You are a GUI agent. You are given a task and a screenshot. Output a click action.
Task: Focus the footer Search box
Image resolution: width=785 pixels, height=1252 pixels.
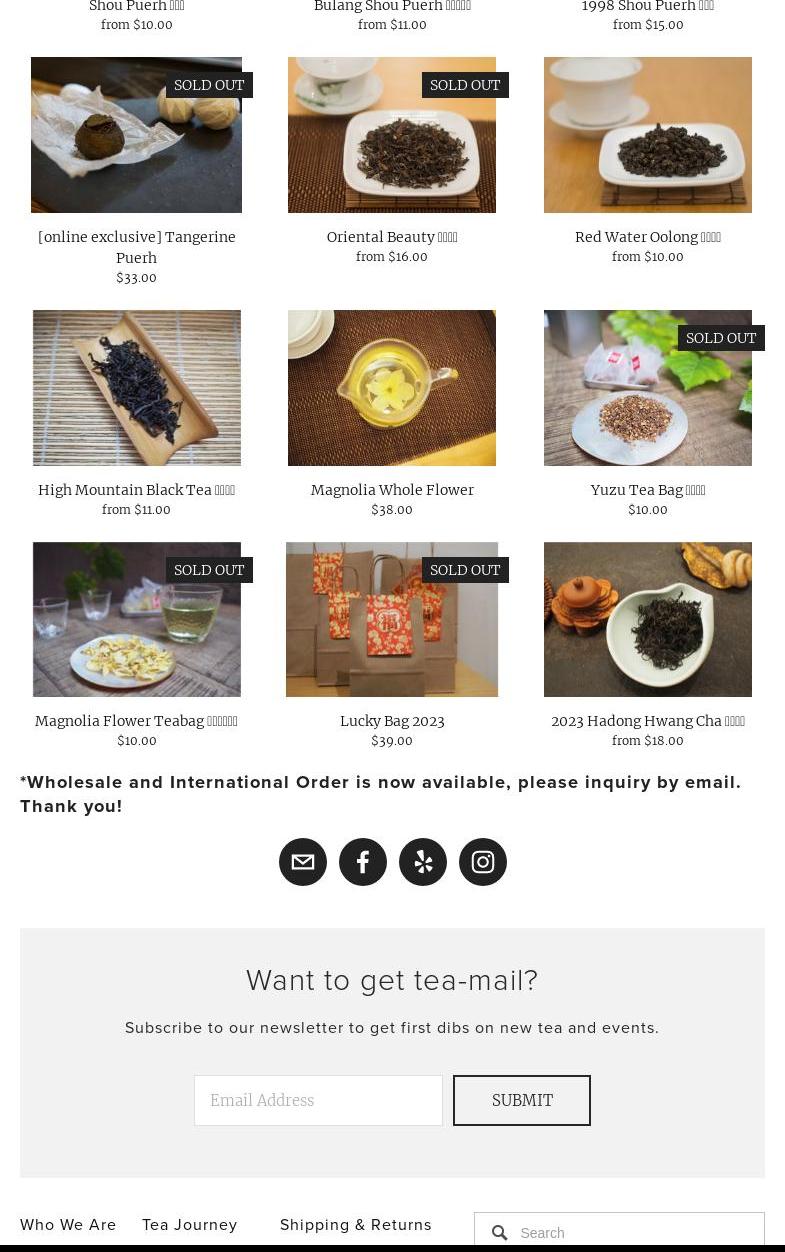[x=635, y=1233]
